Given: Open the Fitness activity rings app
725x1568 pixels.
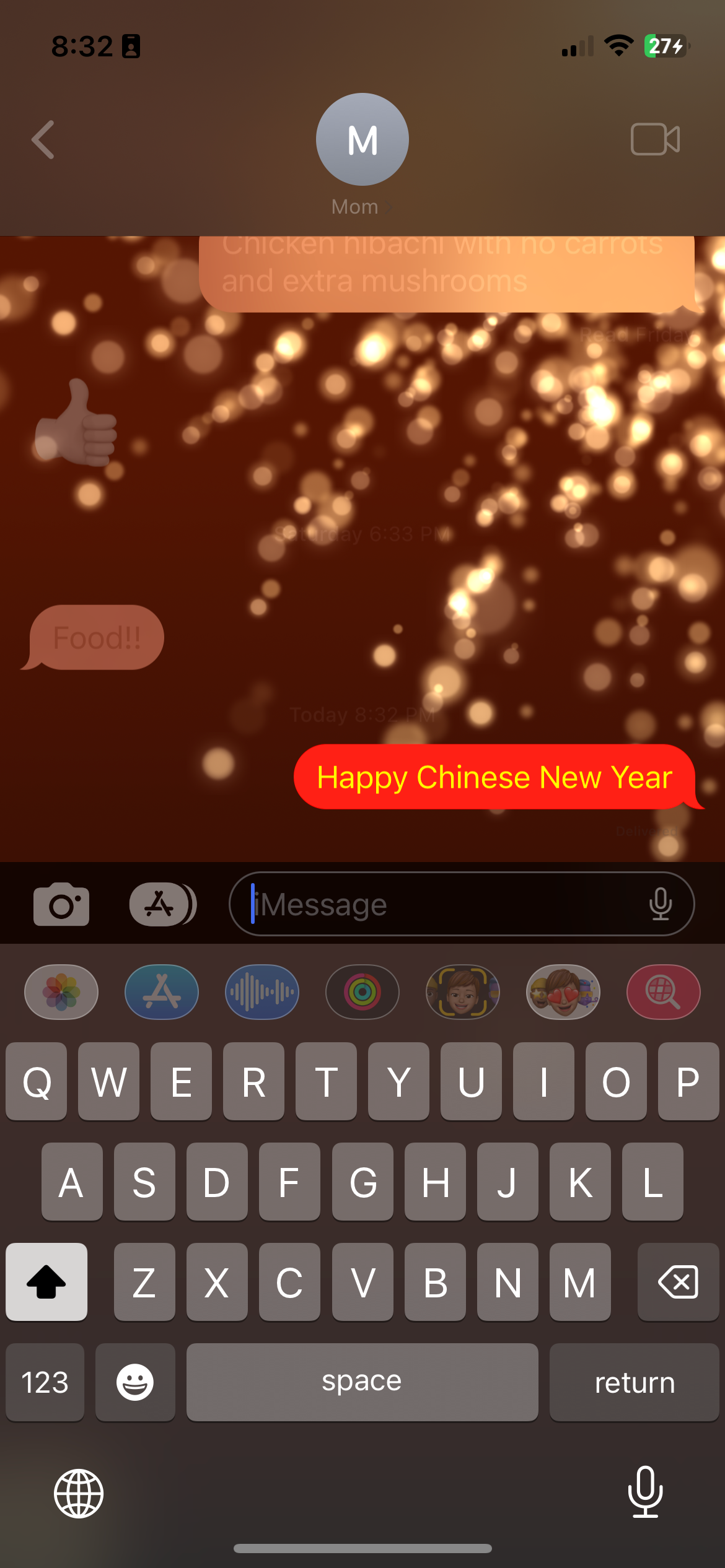Looking at the screenshot, I should [x=362, y=992].
